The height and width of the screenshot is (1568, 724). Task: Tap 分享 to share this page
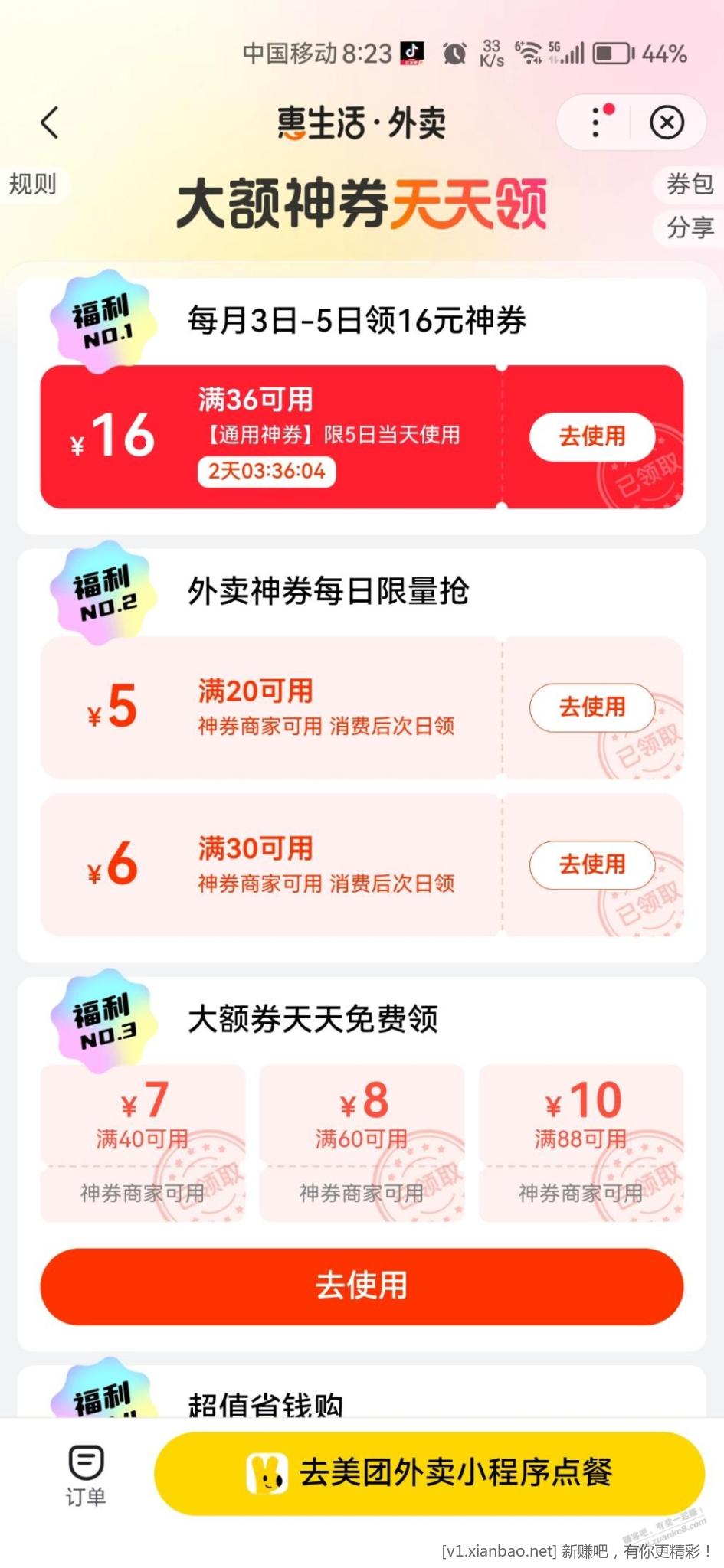(x=689, y=227)
